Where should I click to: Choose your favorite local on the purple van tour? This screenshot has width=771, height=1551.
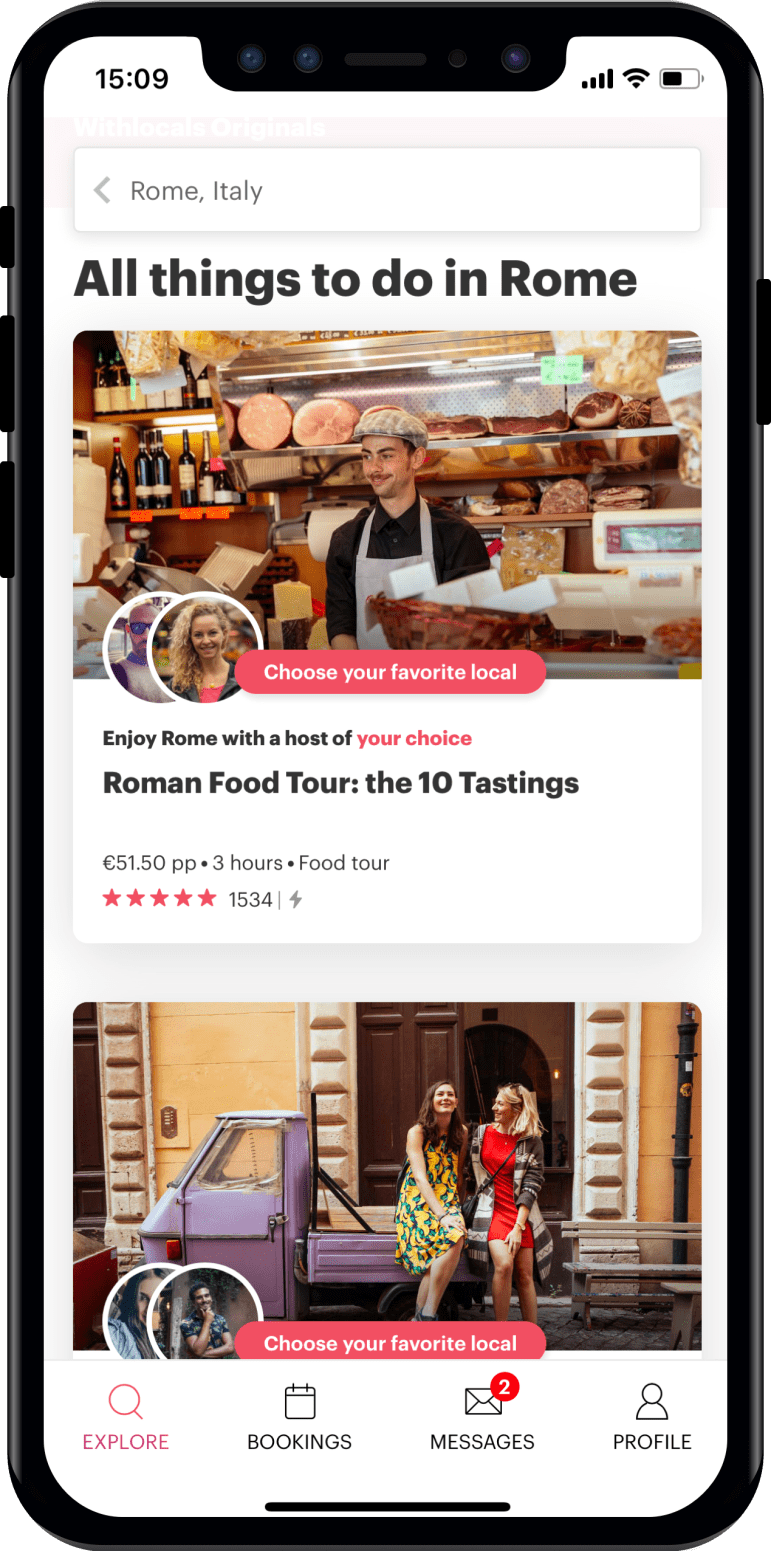[390, 1342]
